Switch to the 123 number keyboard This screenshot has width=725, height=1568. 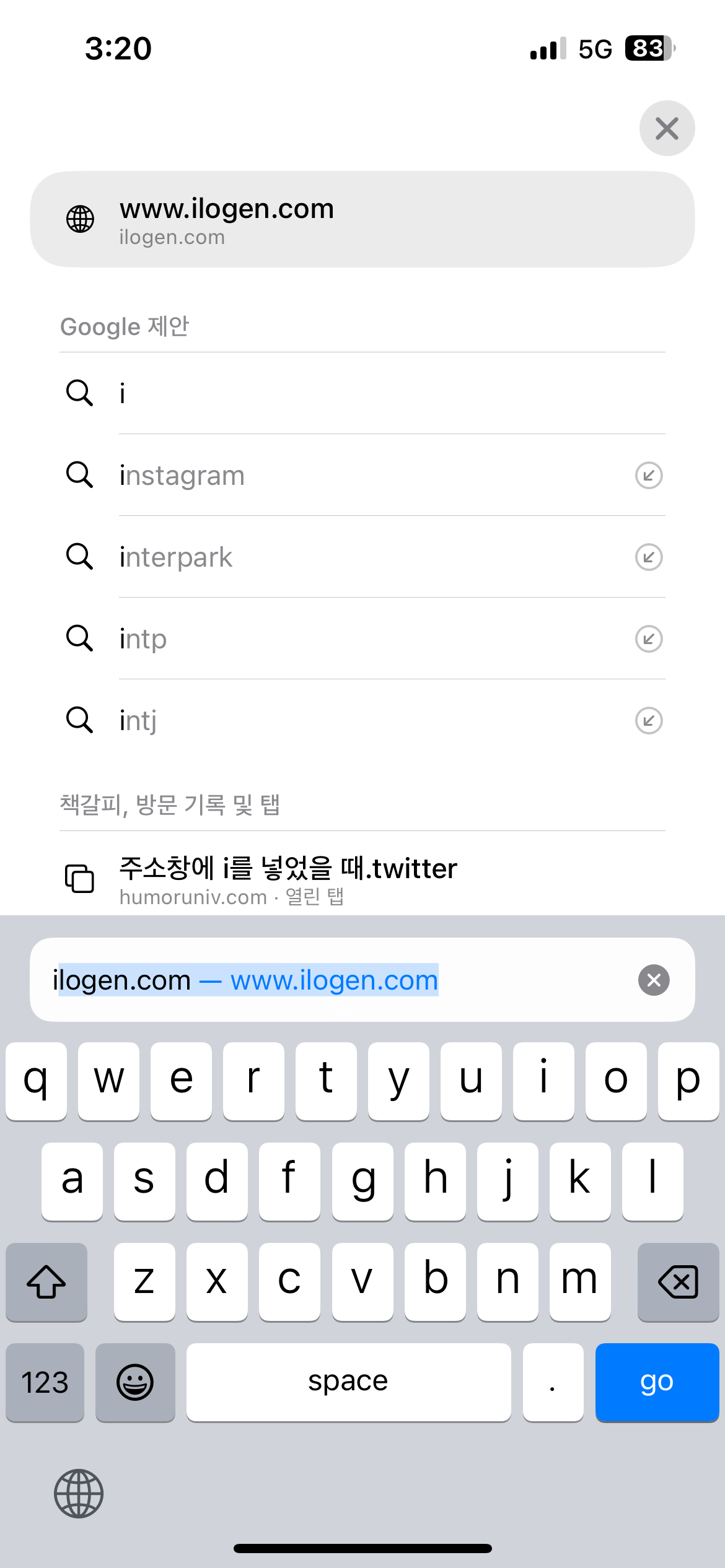pos(45,1382)
